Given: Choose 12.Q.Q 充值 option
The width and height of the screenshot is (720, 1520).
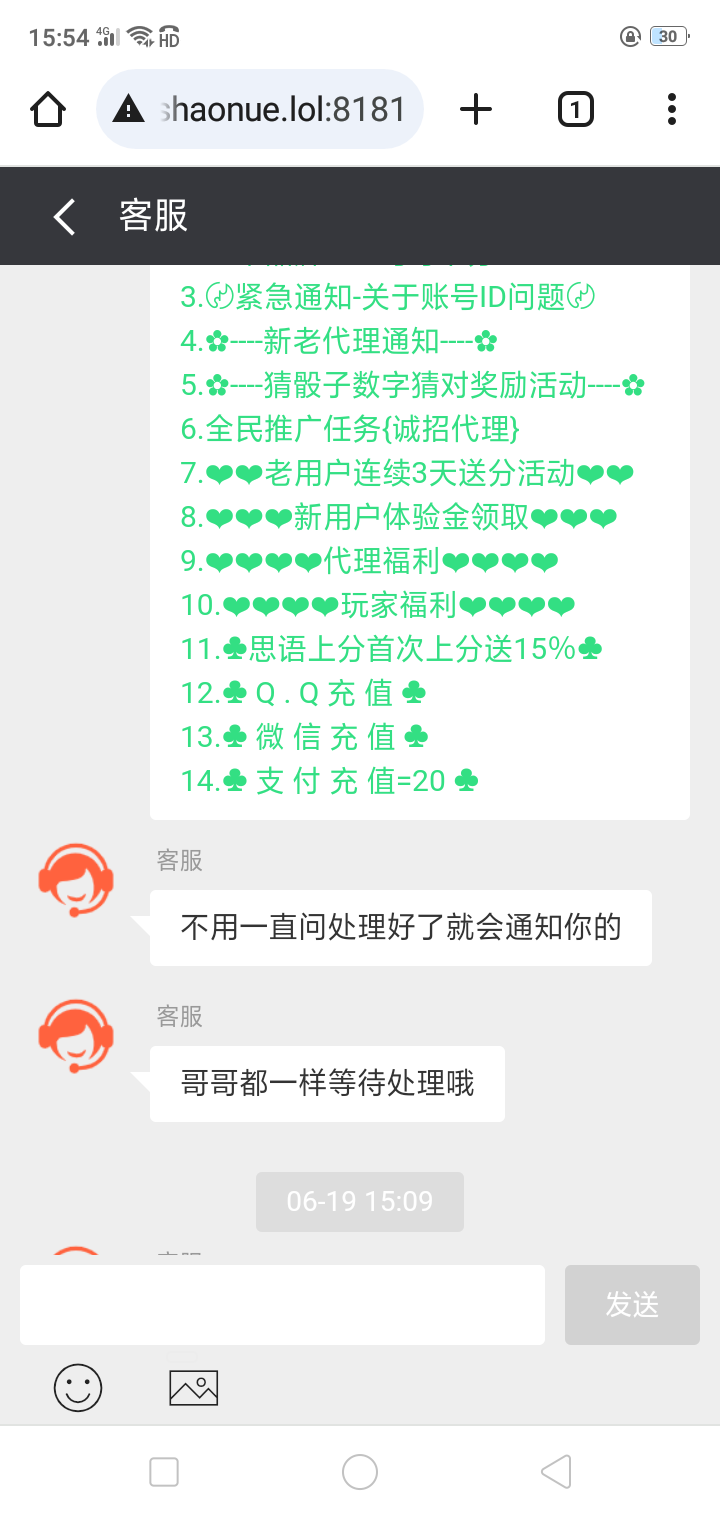Looking at the screenshot, I should [304, 693].
